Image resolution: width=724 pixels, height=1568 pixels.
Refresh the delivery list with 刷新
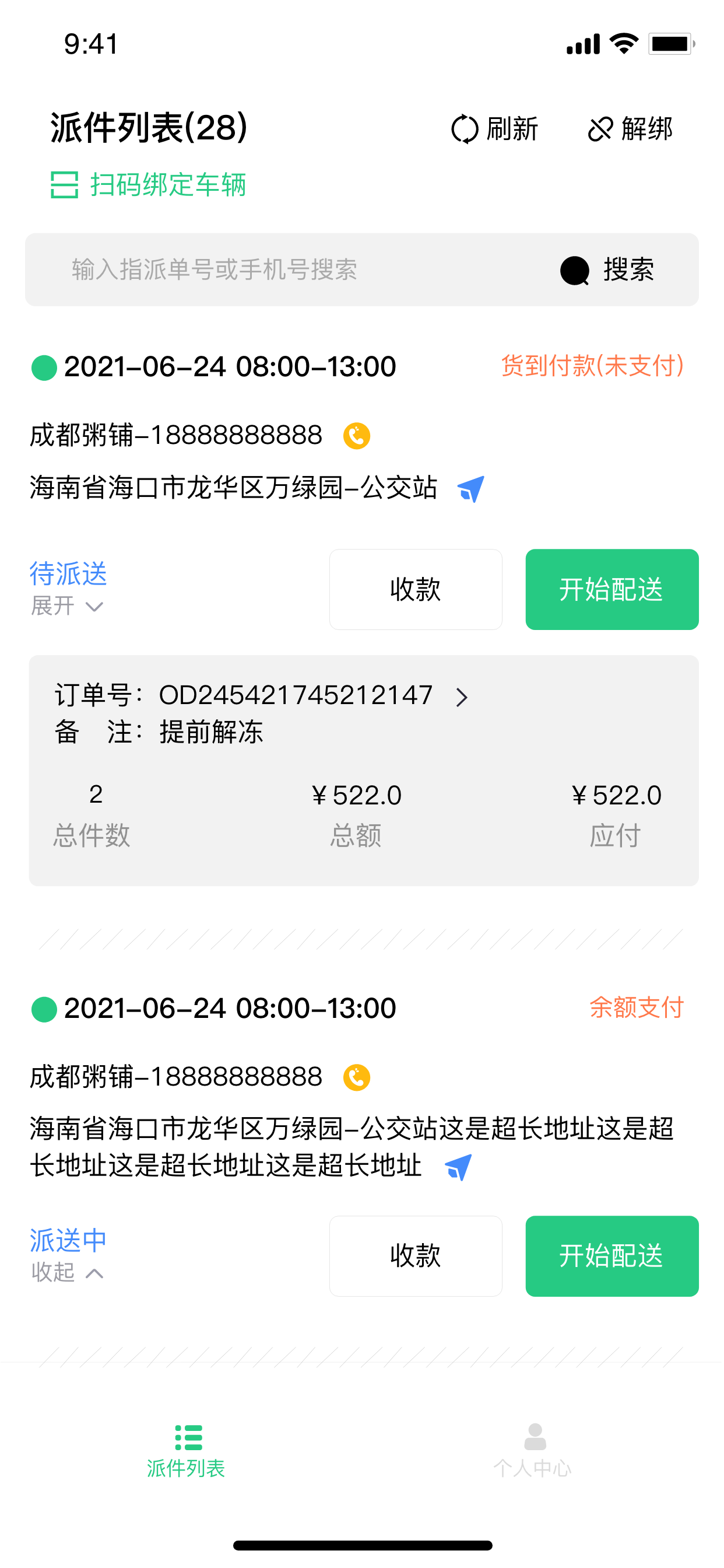[x=494, y=128]
